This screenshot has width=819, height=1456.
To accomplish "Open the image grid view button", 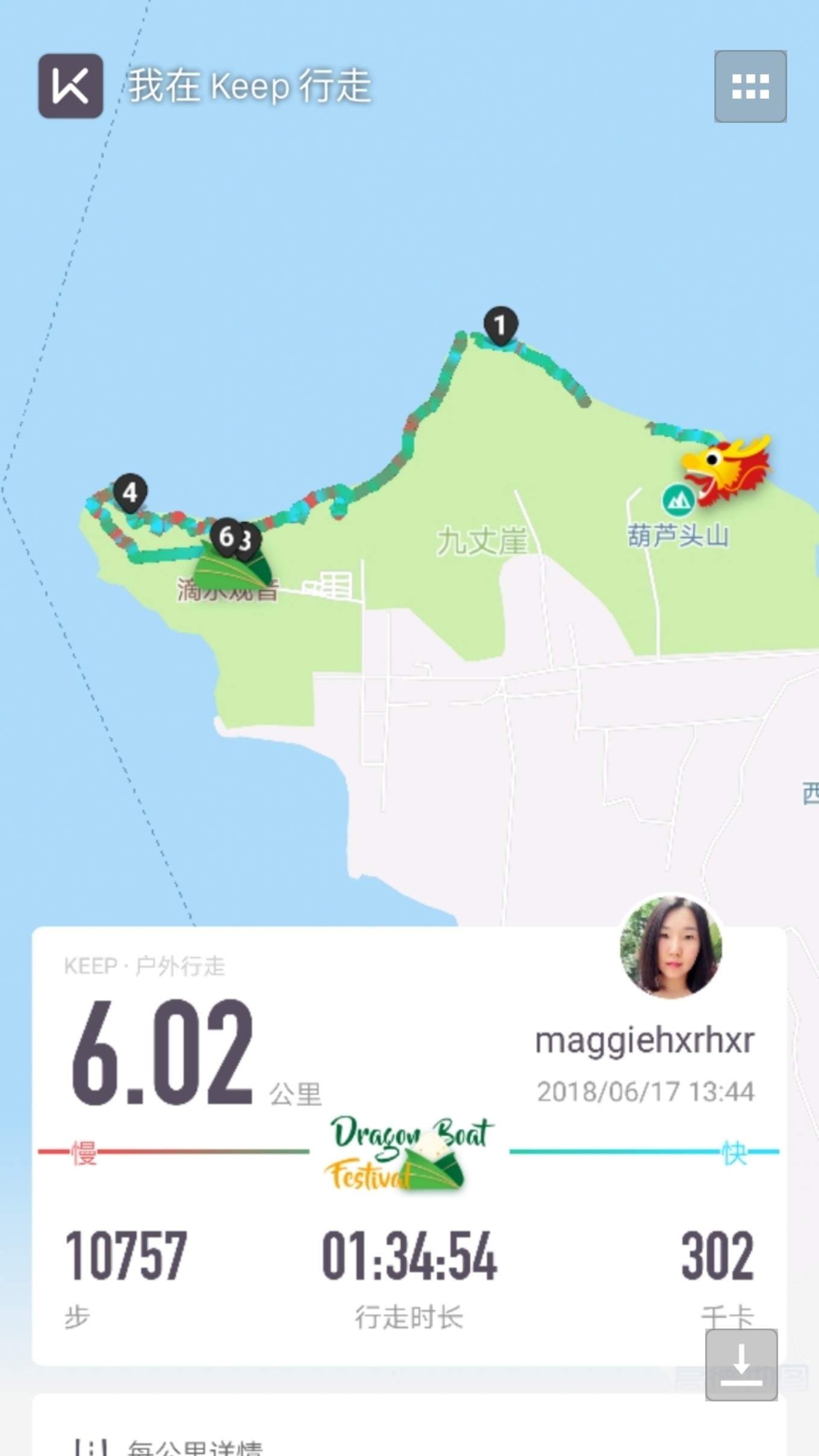I will (x=750, y=87).
